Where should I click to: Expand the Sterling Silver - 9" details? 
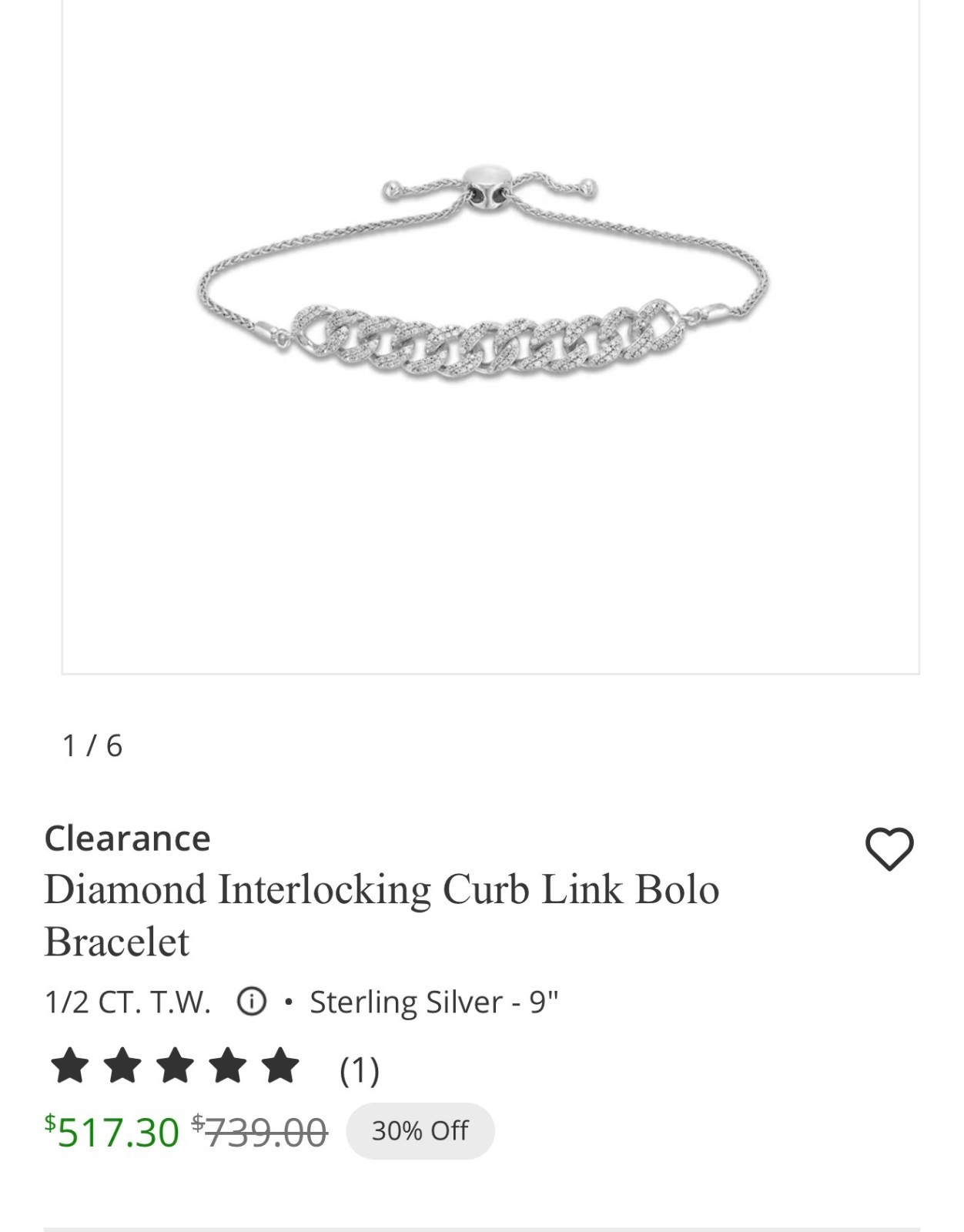tap(435, 1000)
